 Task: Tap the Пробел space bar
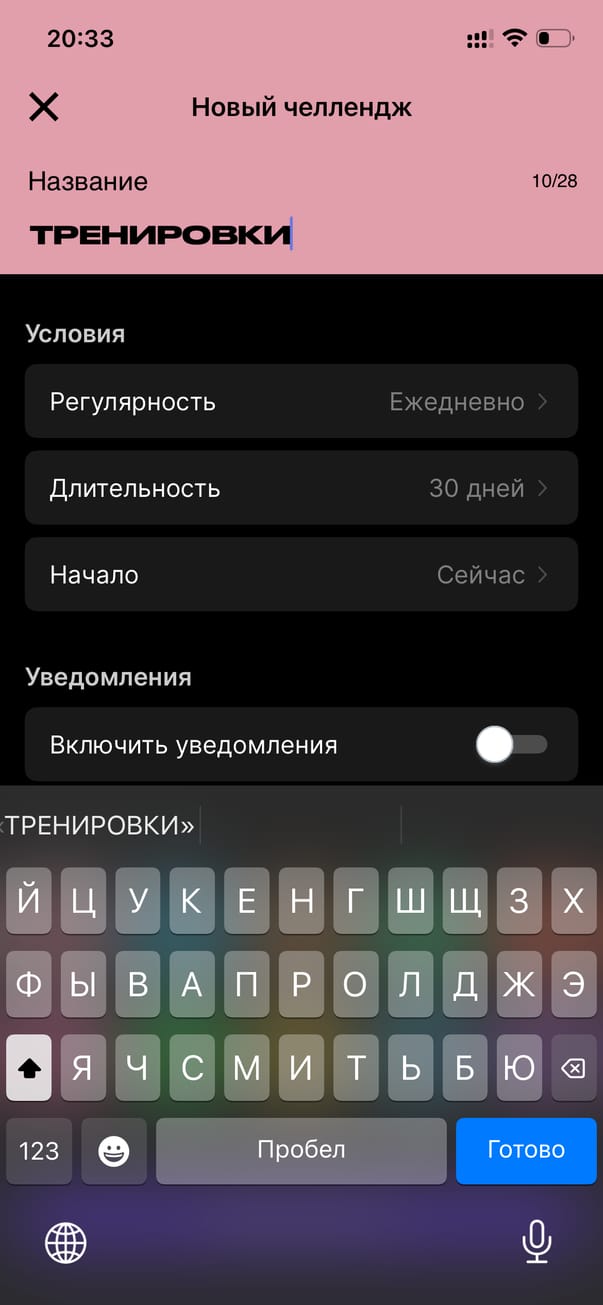(x=301, y=1150)
